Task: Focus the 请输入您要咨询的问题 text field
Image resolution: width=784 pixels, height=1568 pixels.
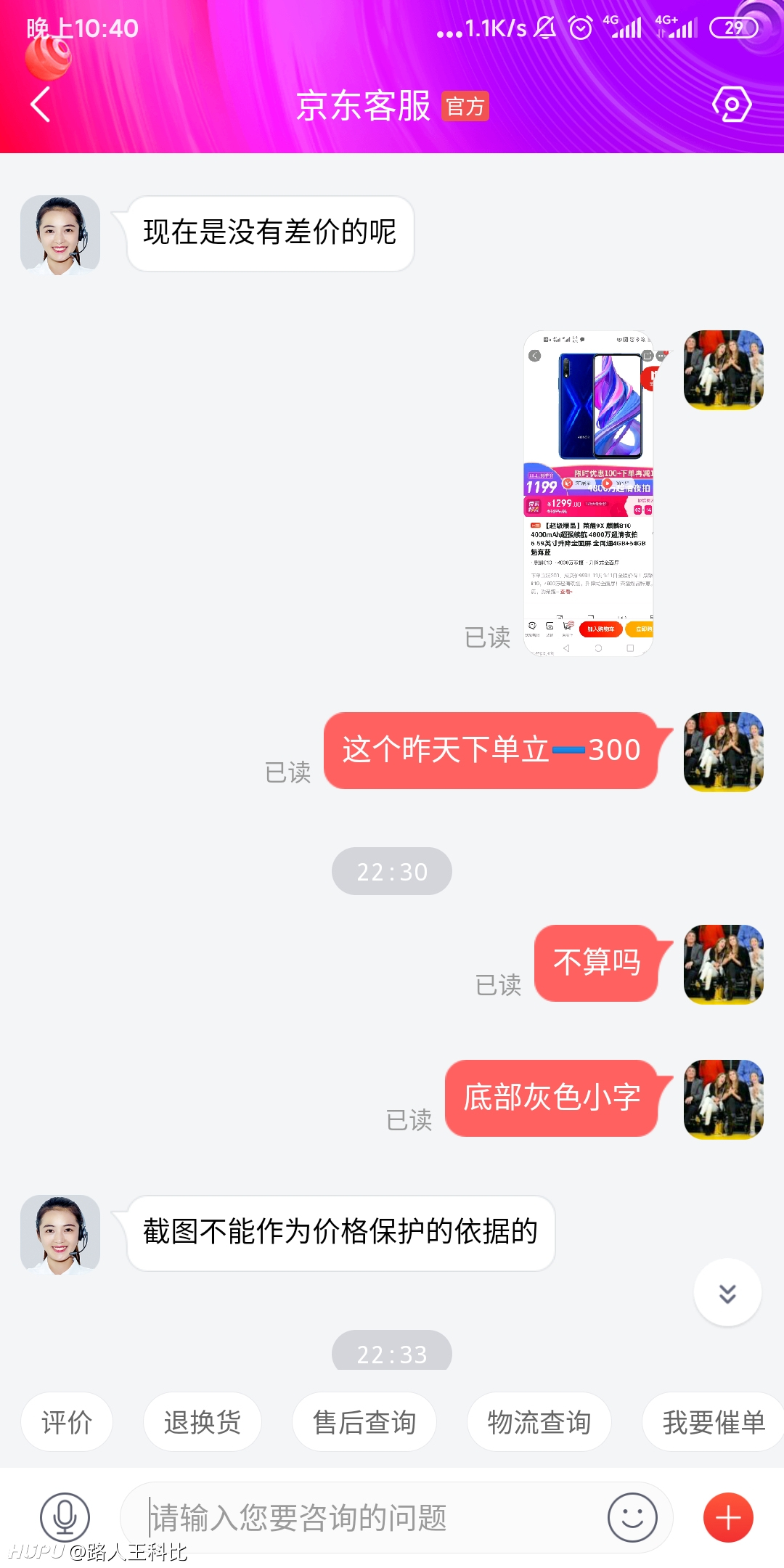Action: (x=363, y=1517)
